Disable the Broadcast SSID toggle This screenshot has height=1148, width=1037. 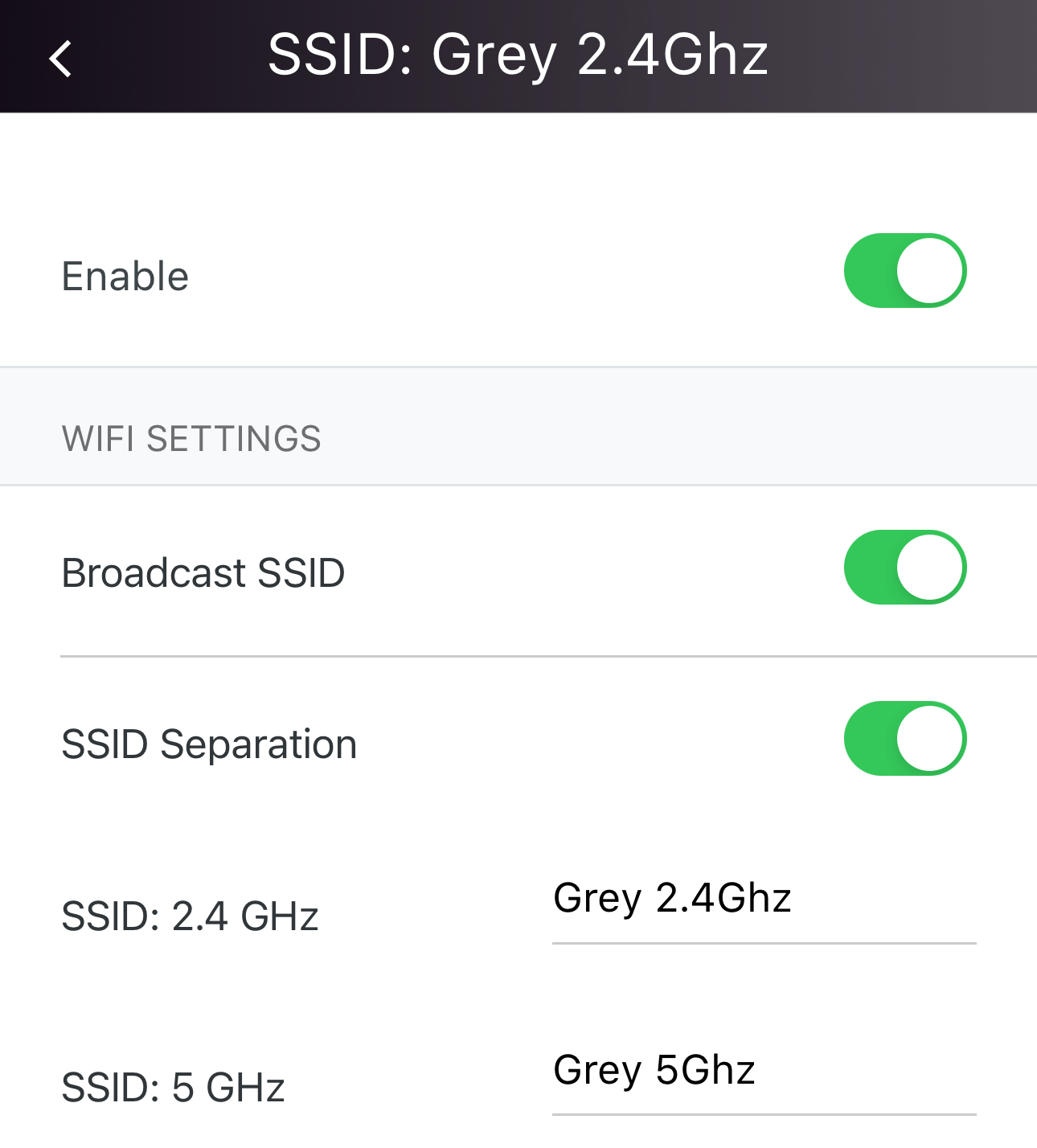904,567
